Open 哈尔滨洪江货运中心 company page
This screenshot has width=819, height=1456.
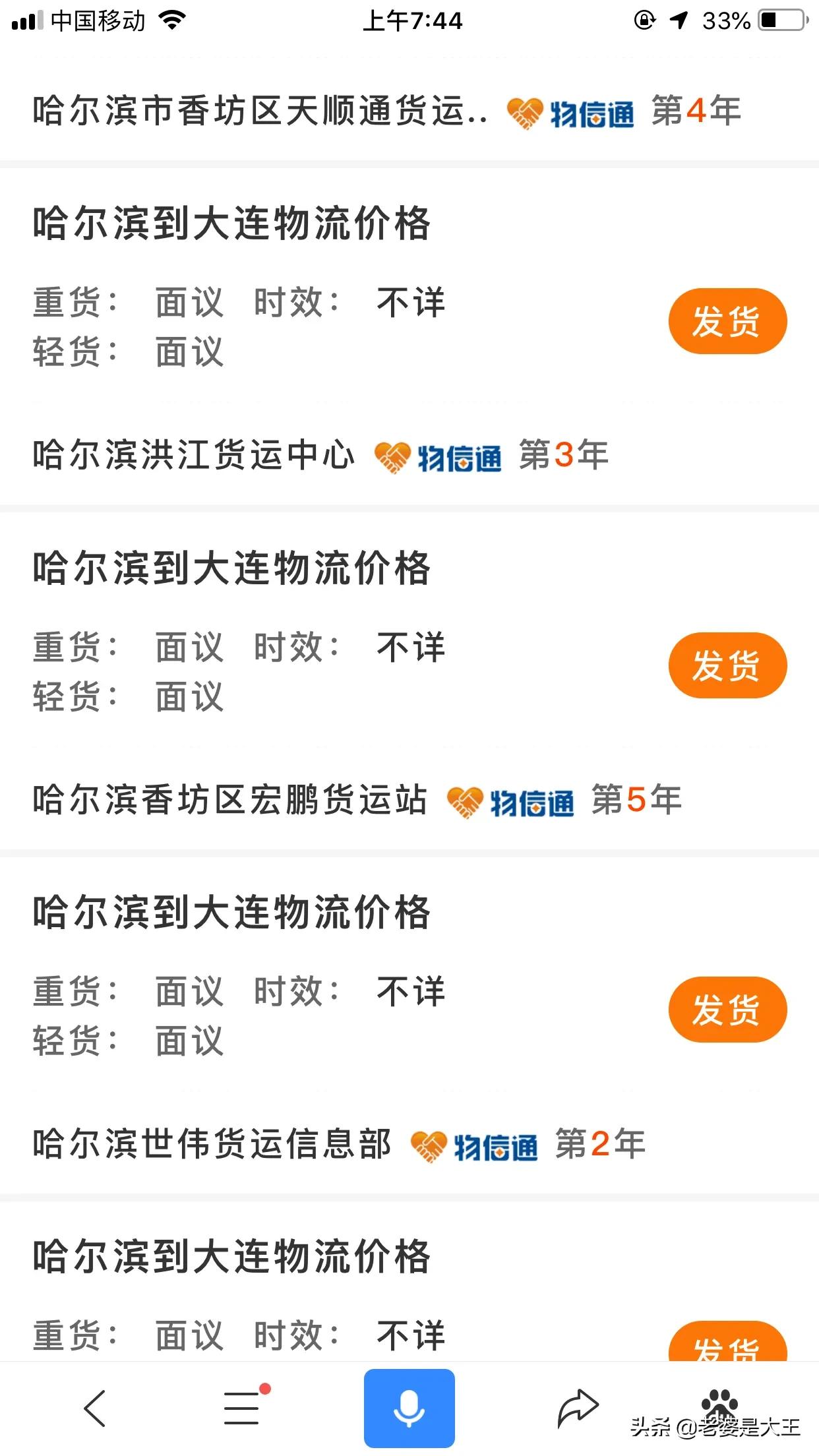194,455
